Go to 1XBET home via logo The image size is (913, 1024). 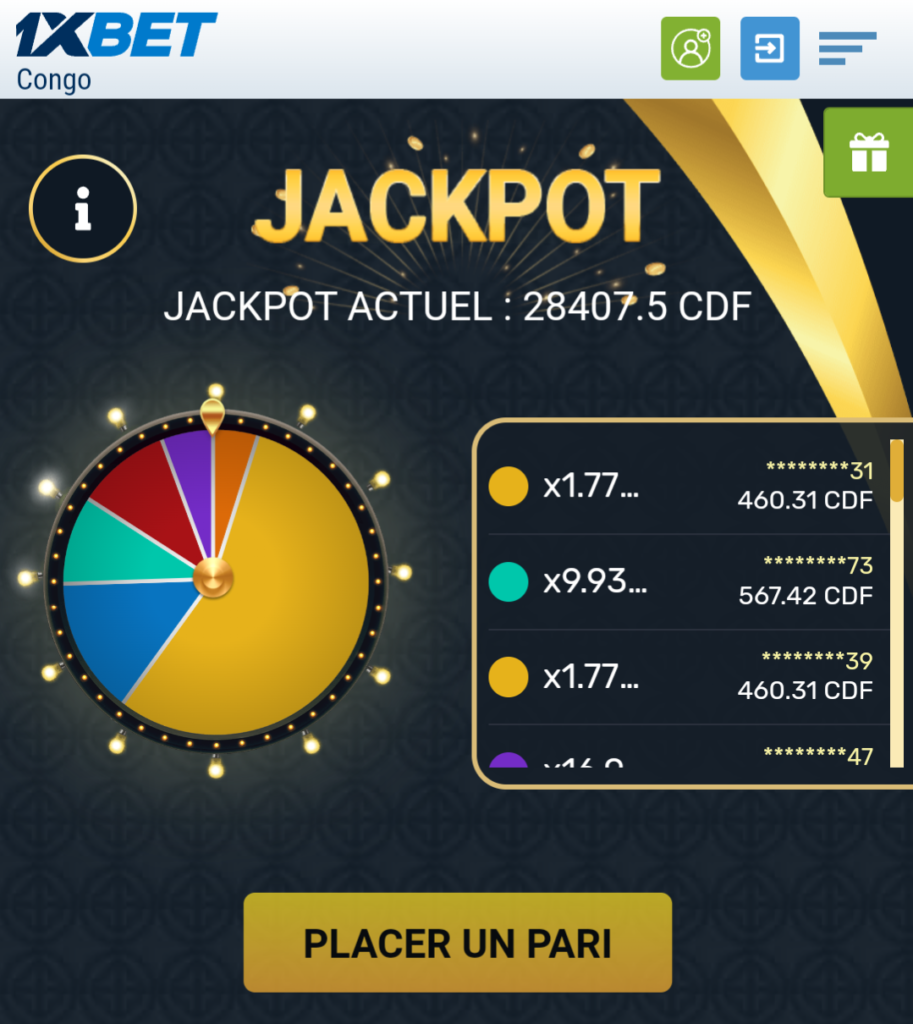point(115,36)
